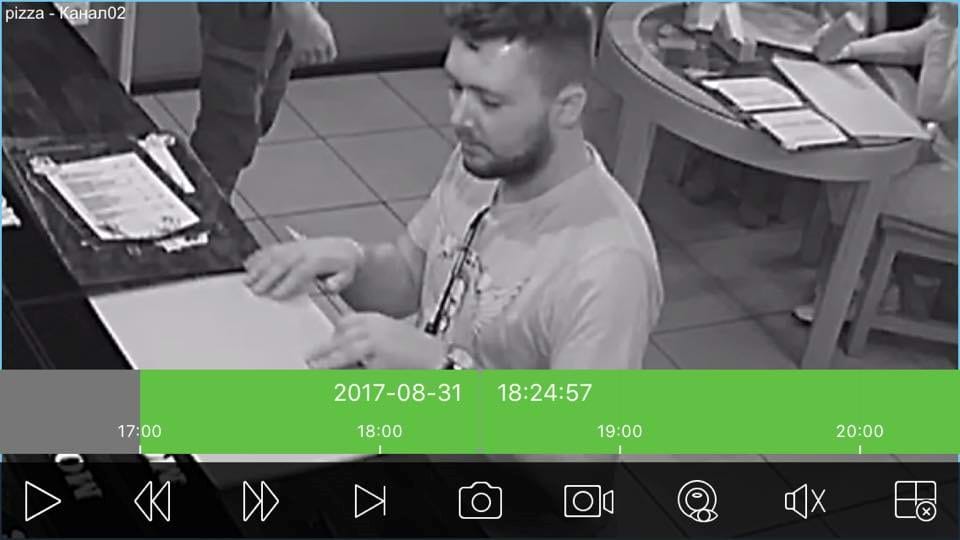This screenshot has height=540, width=960.
Task: Take a snapshot with the camera icon
Action: point(480,500)
